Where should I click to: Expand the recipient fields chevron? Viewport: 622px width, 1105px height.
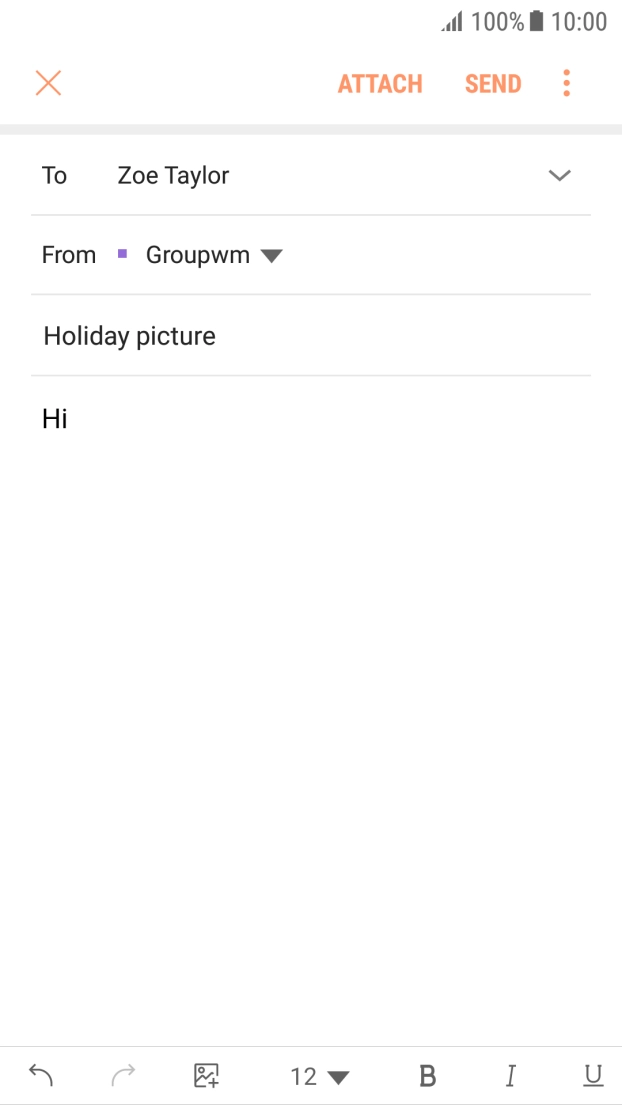pyautogui.click(x=559, y=175)
